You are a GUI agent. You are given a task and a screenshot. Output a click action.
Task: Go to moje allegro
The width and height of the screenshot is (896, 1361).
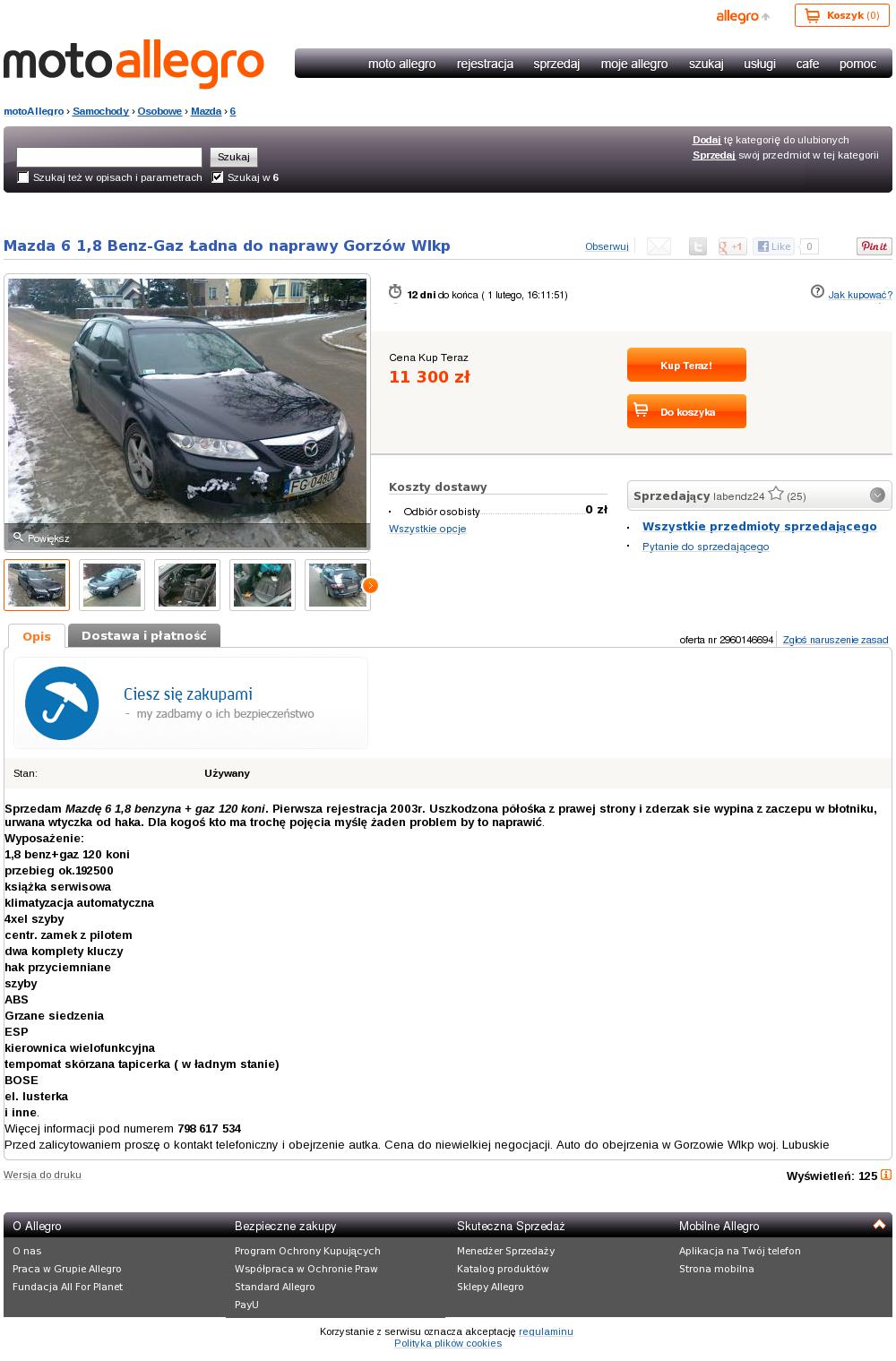click(633, 64)
